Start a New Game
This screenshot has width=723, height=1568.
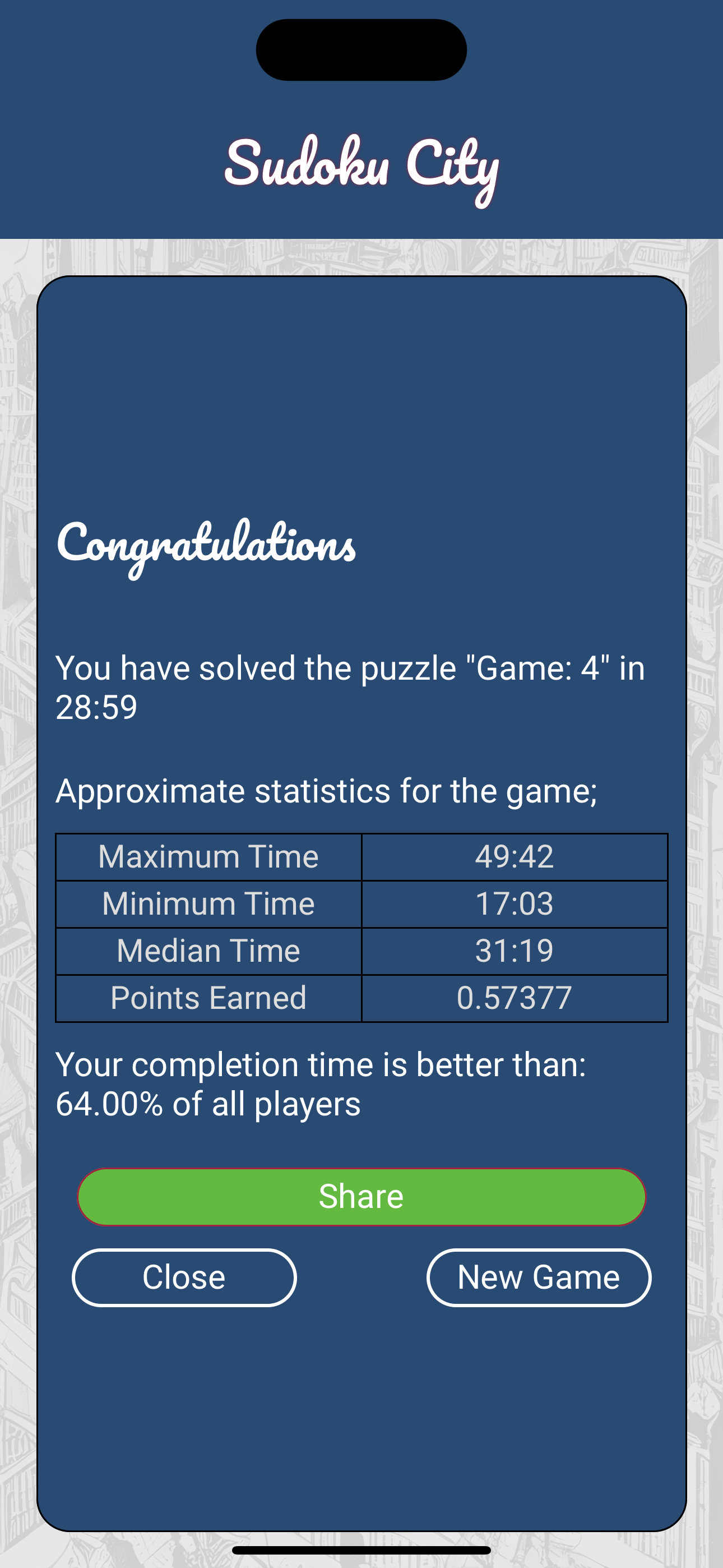[538, 1277]
